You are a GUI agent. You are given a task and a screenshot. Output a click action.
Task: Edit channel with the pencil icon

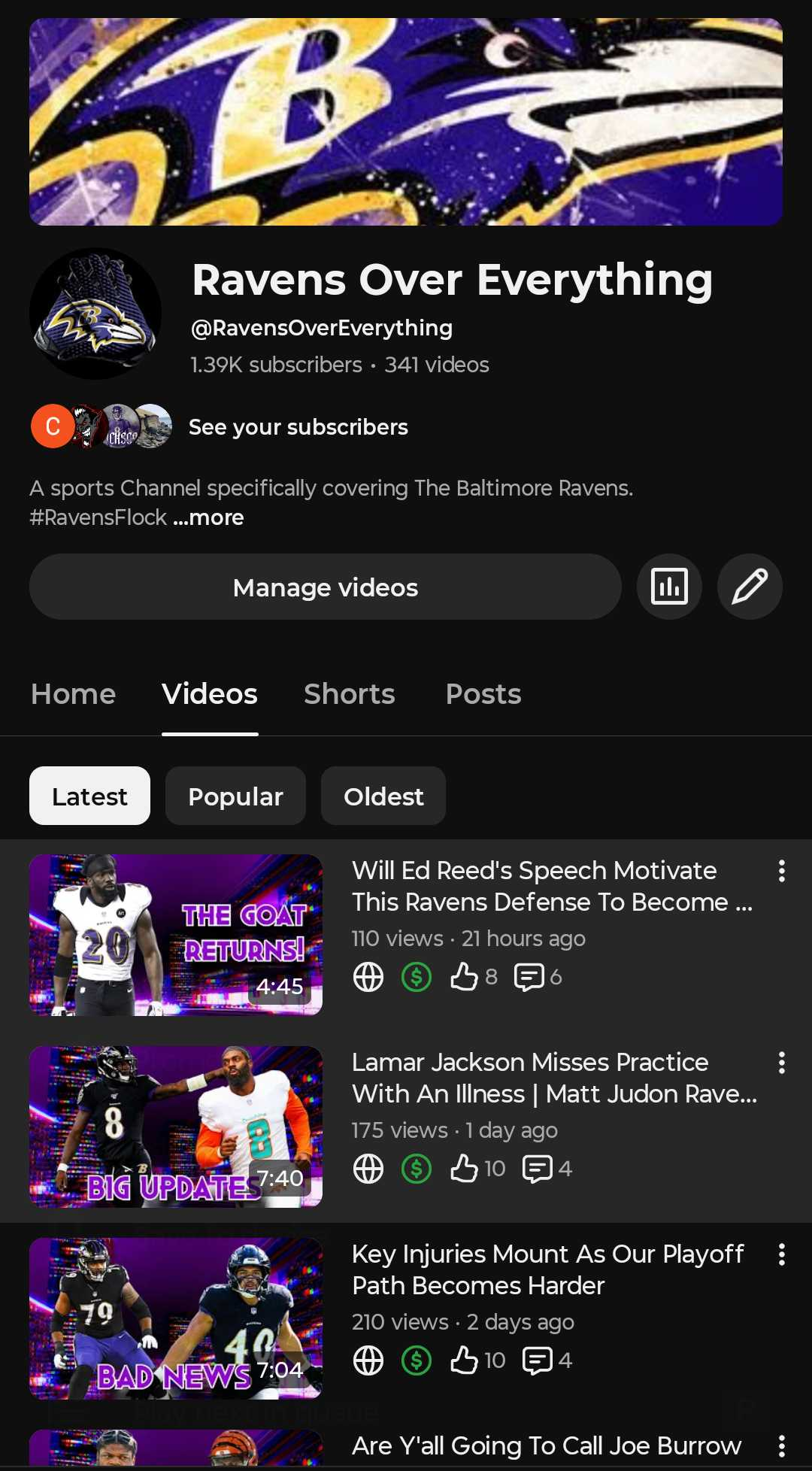(x=750, y=587)
